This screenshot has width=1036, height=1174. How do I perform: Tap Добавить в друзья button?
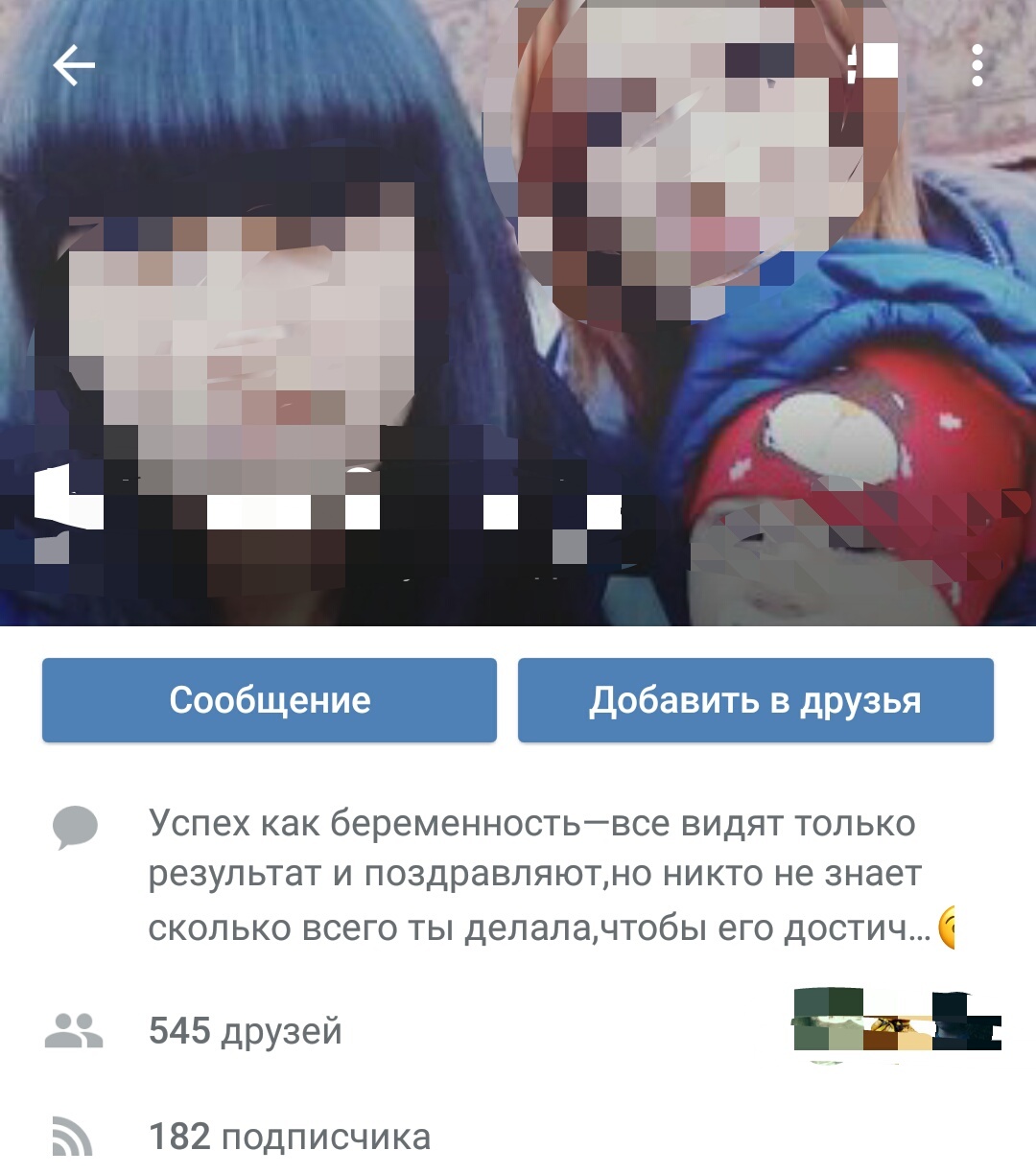[x=755, y=700]
